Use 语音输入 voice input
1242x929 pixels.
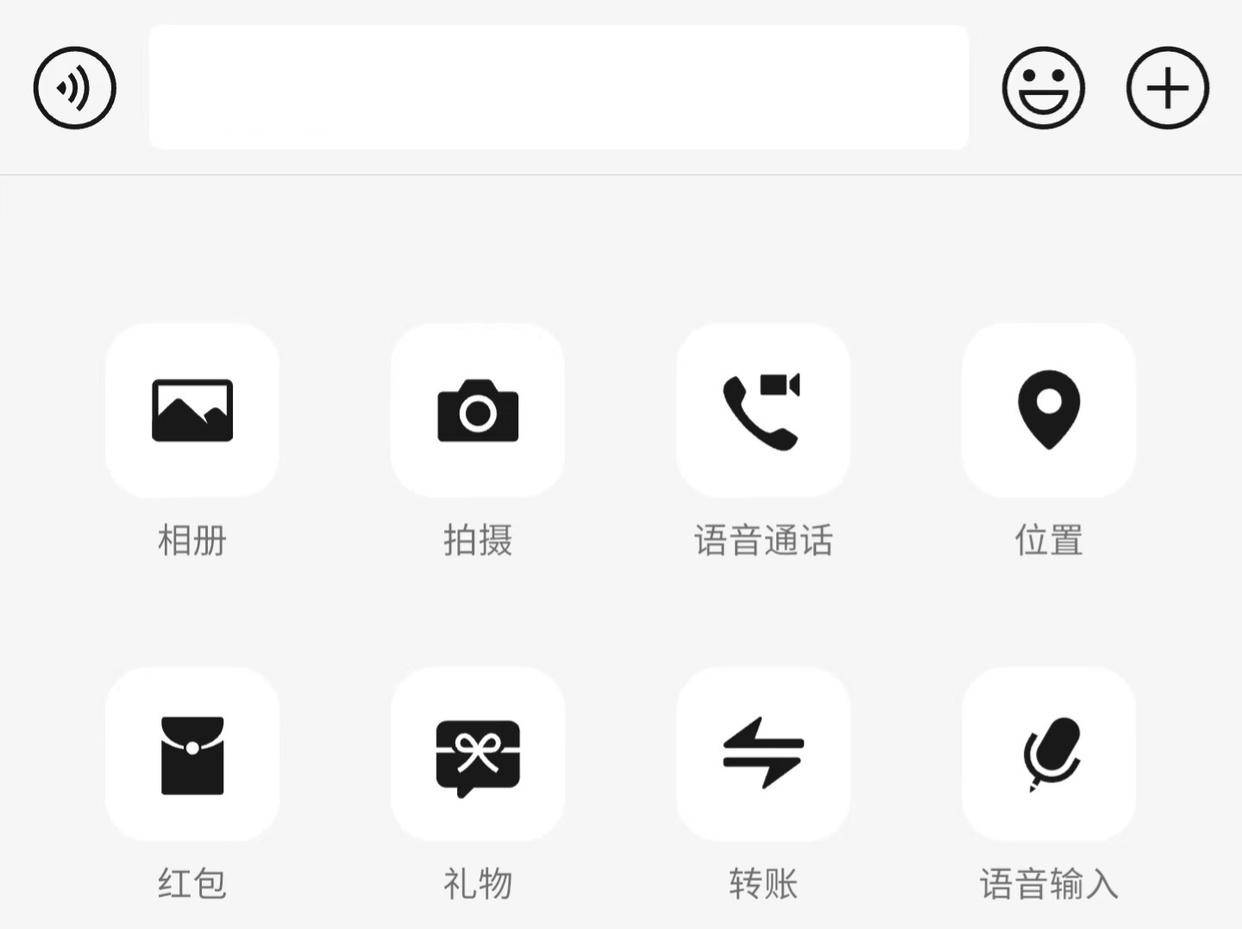click(1048, 754)
